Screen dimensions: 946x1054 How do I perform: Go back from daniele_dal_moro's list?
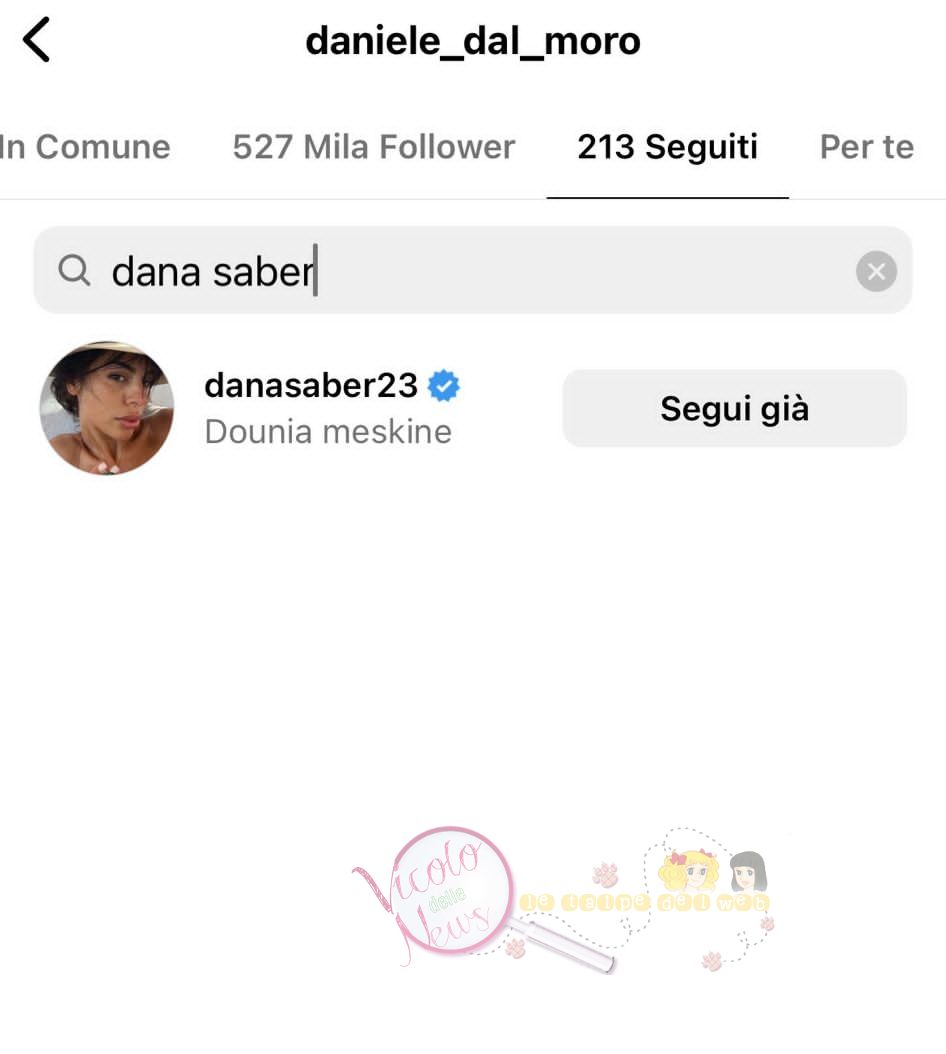pos(36,41)
